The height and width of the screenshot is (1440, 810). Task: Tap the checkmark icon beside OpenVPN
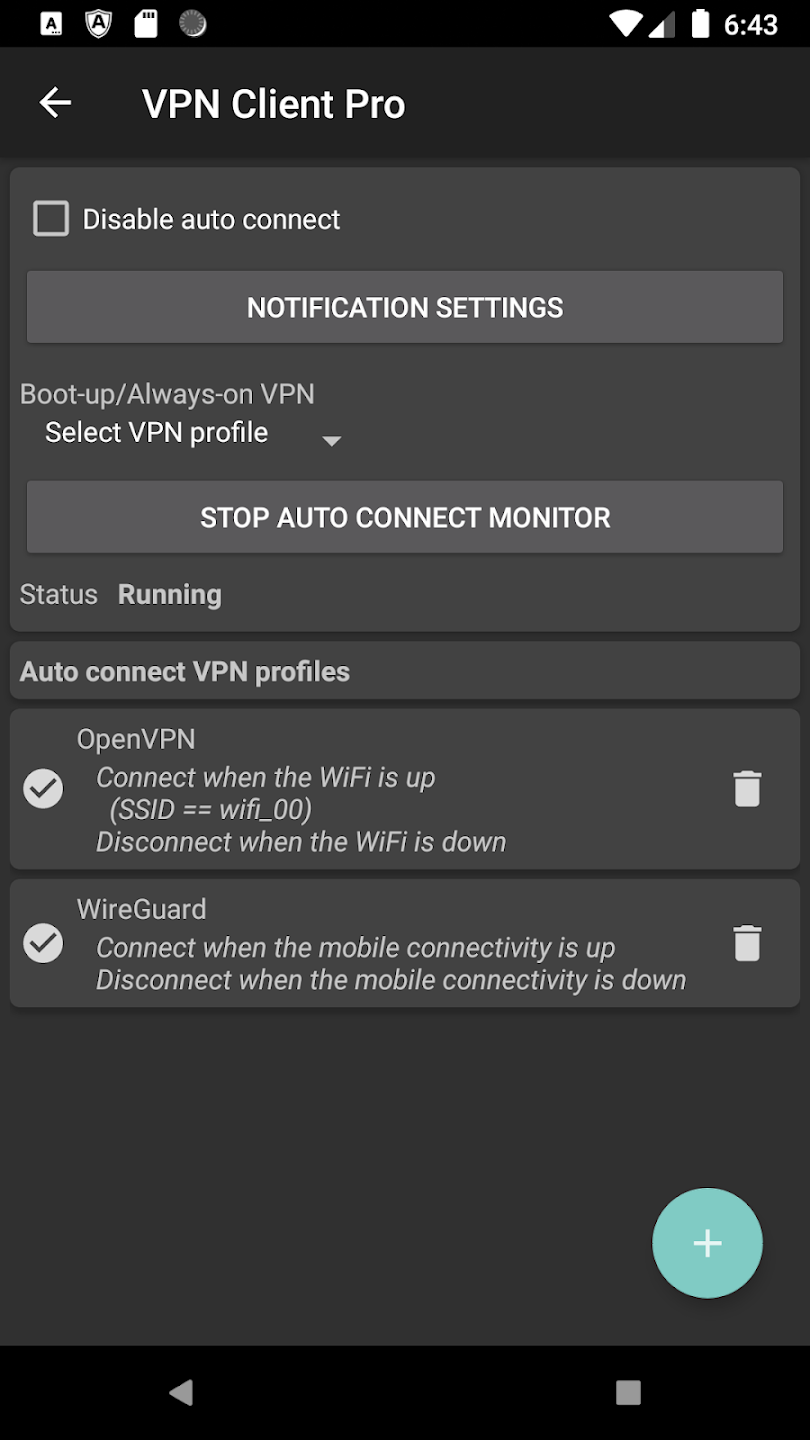point(43,788)
